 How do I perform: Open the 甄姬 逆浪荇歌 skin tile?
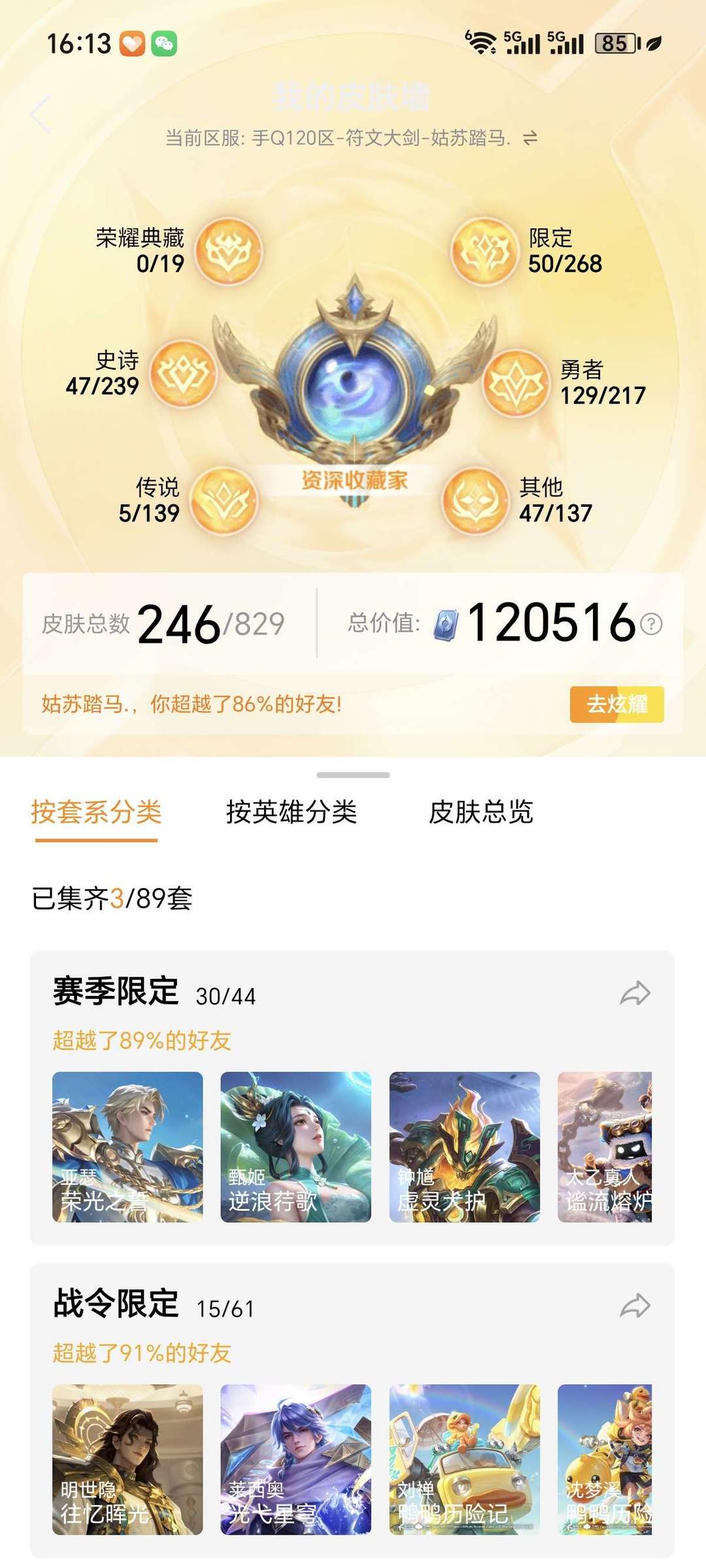click(x=296, y=1147)
